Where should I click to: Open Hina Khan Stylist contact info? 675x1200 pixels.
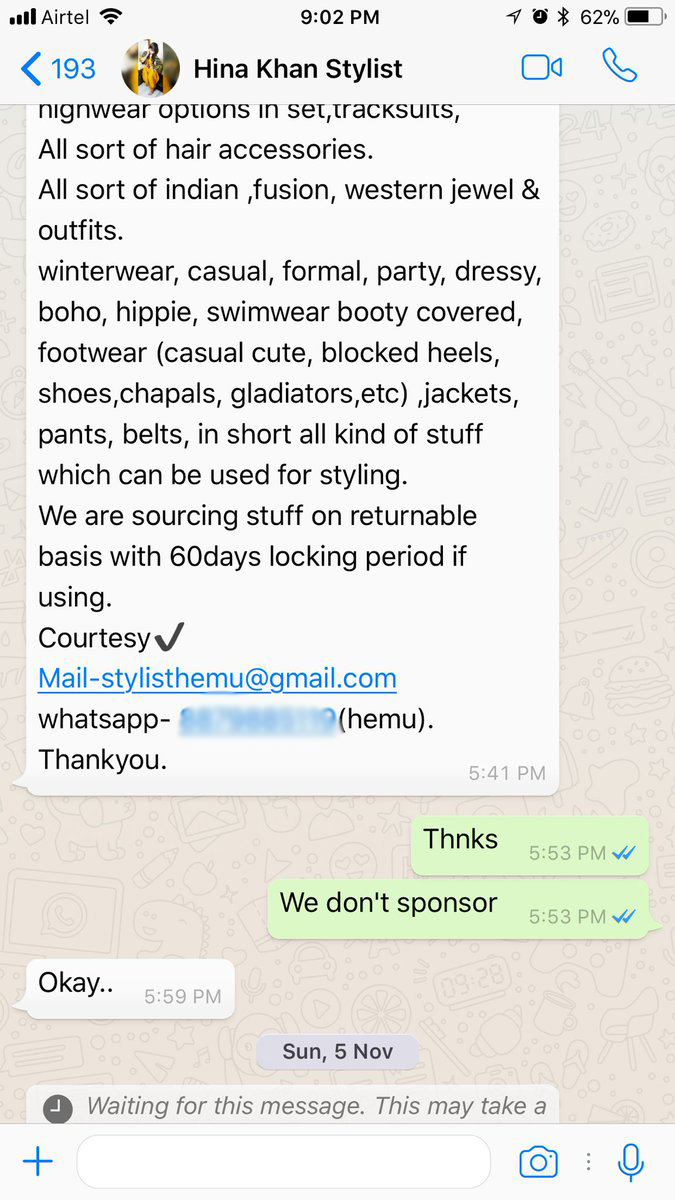[297, 69]
